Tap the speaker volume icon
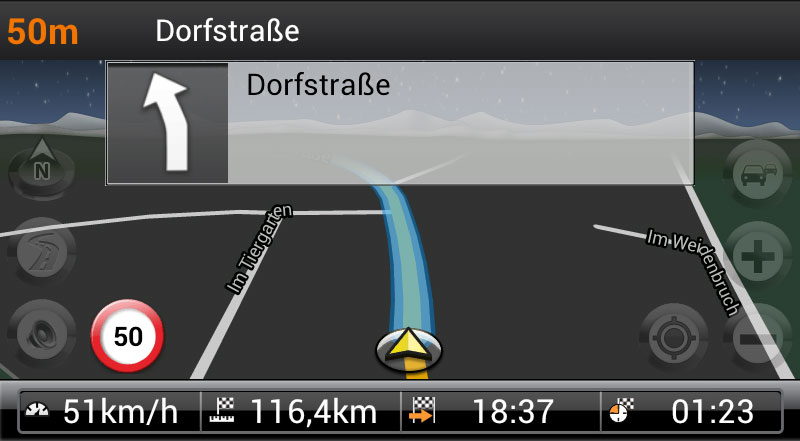Screen dimensions: 800x441 click(41, 333)
